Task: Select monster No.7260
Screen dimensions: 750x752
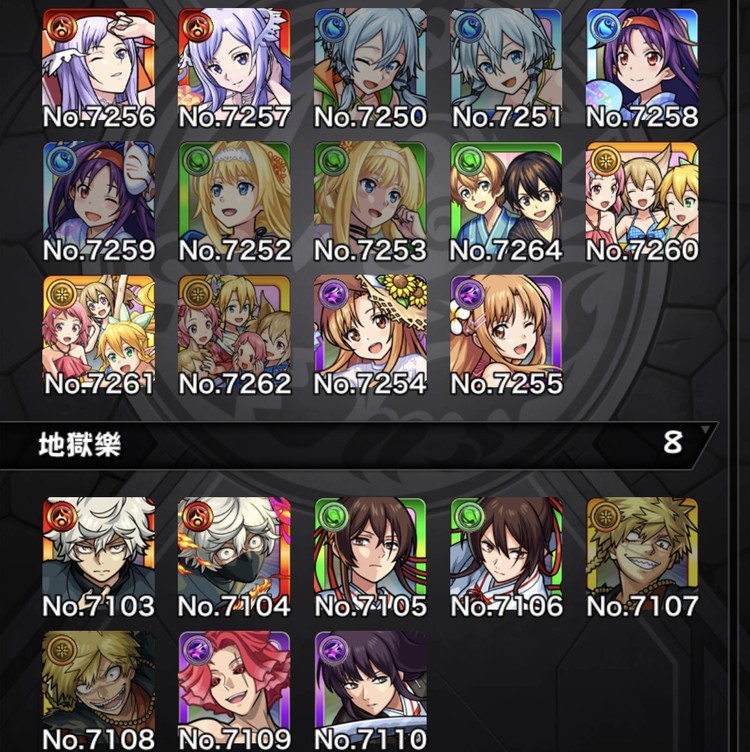Action: click(642, 198)
